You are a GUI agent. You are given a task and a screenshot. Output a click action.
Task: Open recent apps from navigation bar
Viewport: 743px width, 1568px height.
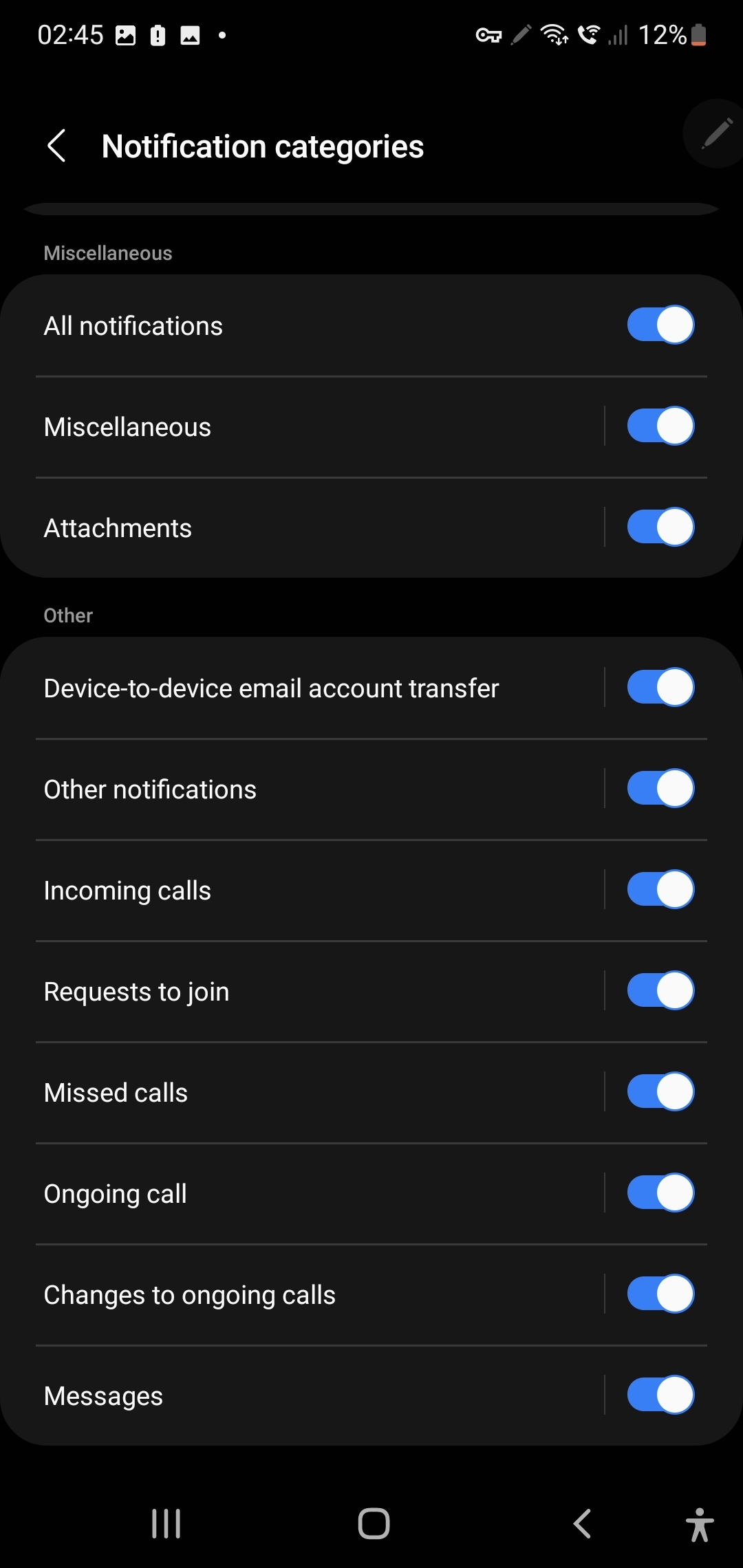point(166,1523)
